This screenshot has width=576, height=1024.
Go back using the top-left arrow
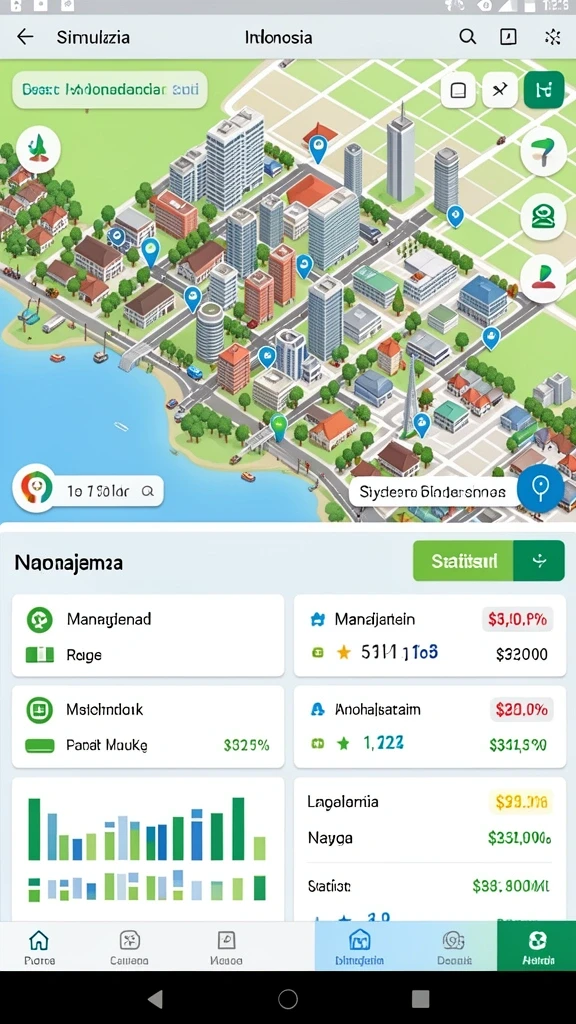click(25, 37)
